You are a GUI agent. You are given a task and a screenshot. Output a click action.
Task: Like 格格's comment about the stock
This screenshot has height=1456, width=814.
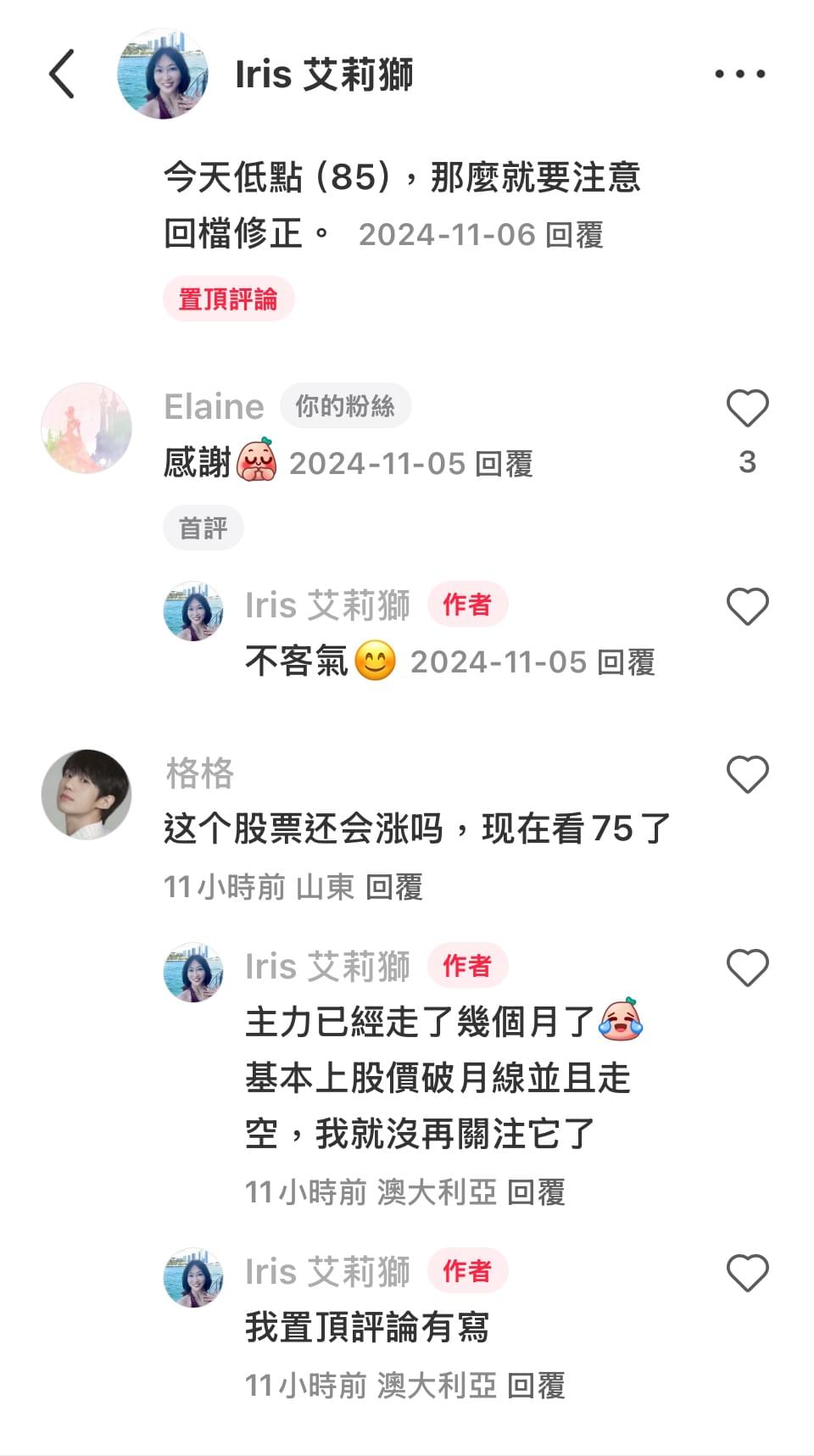(747, 774)
